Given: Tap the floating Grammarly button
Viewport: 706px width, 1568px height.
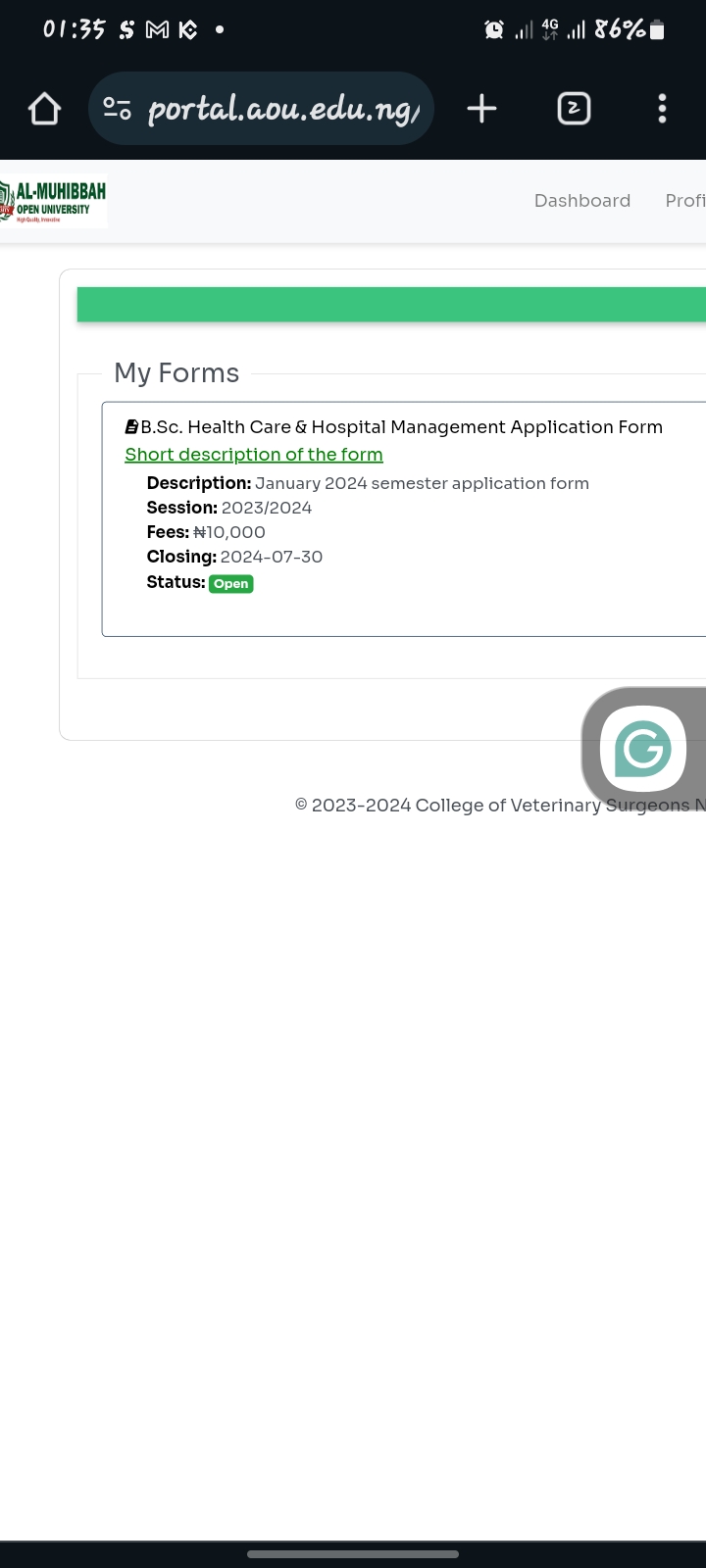Looking at the screenshot, I should click(643, 749).
